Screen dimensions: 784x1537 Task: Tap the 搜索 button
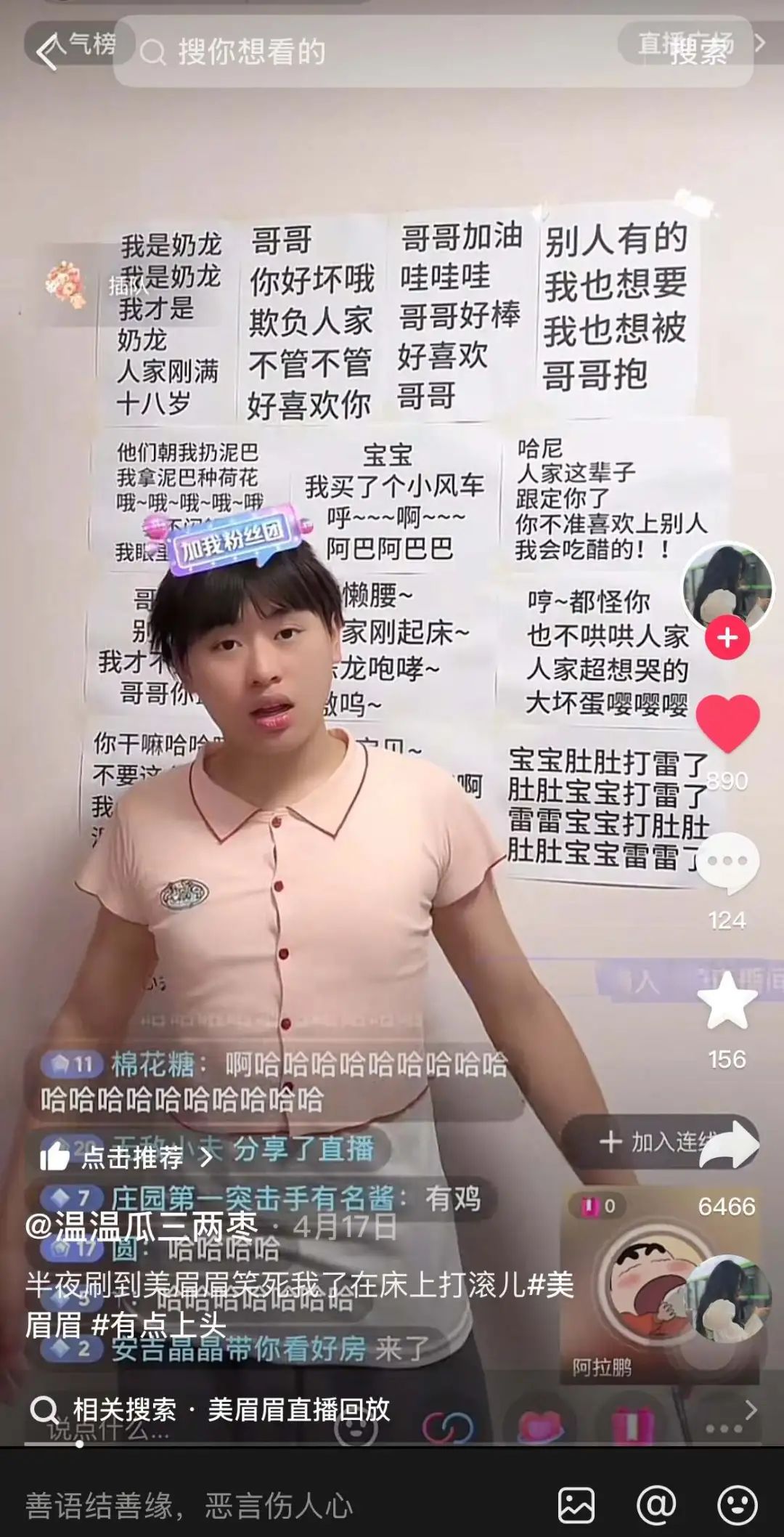pos(698,52)
